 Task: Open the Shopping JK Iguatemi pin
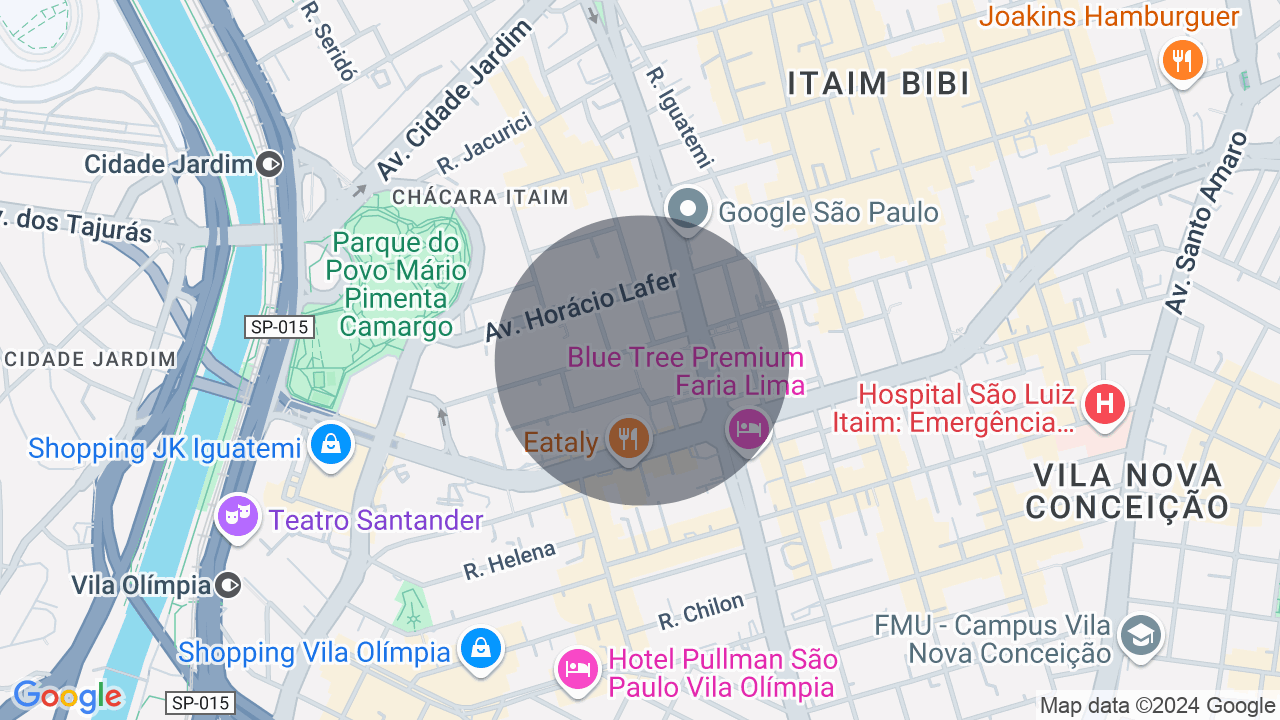pos(329,443)
